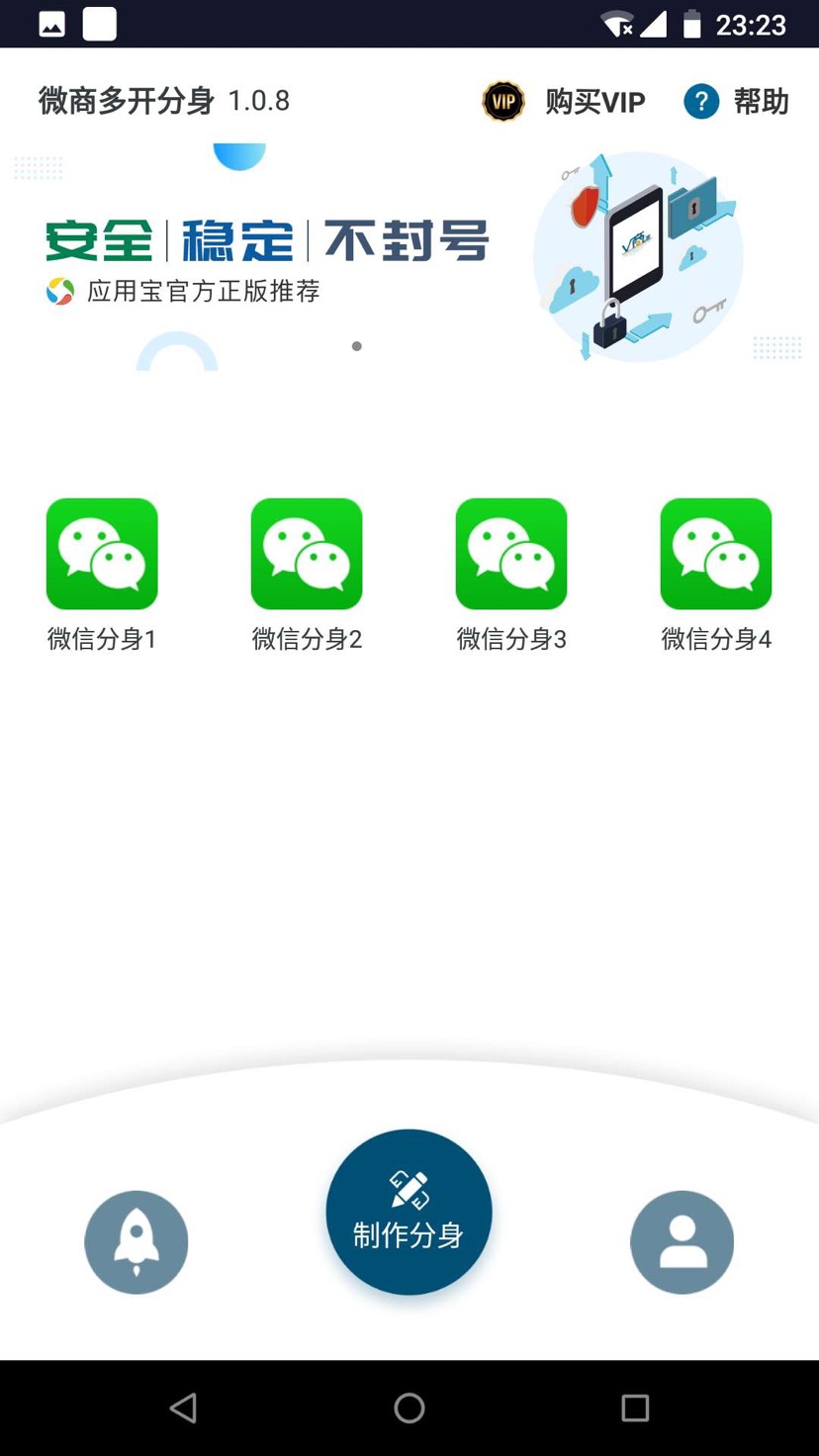819x1456 pixels.
Task: Tap the banner page indicator dot
Action: 356,347
